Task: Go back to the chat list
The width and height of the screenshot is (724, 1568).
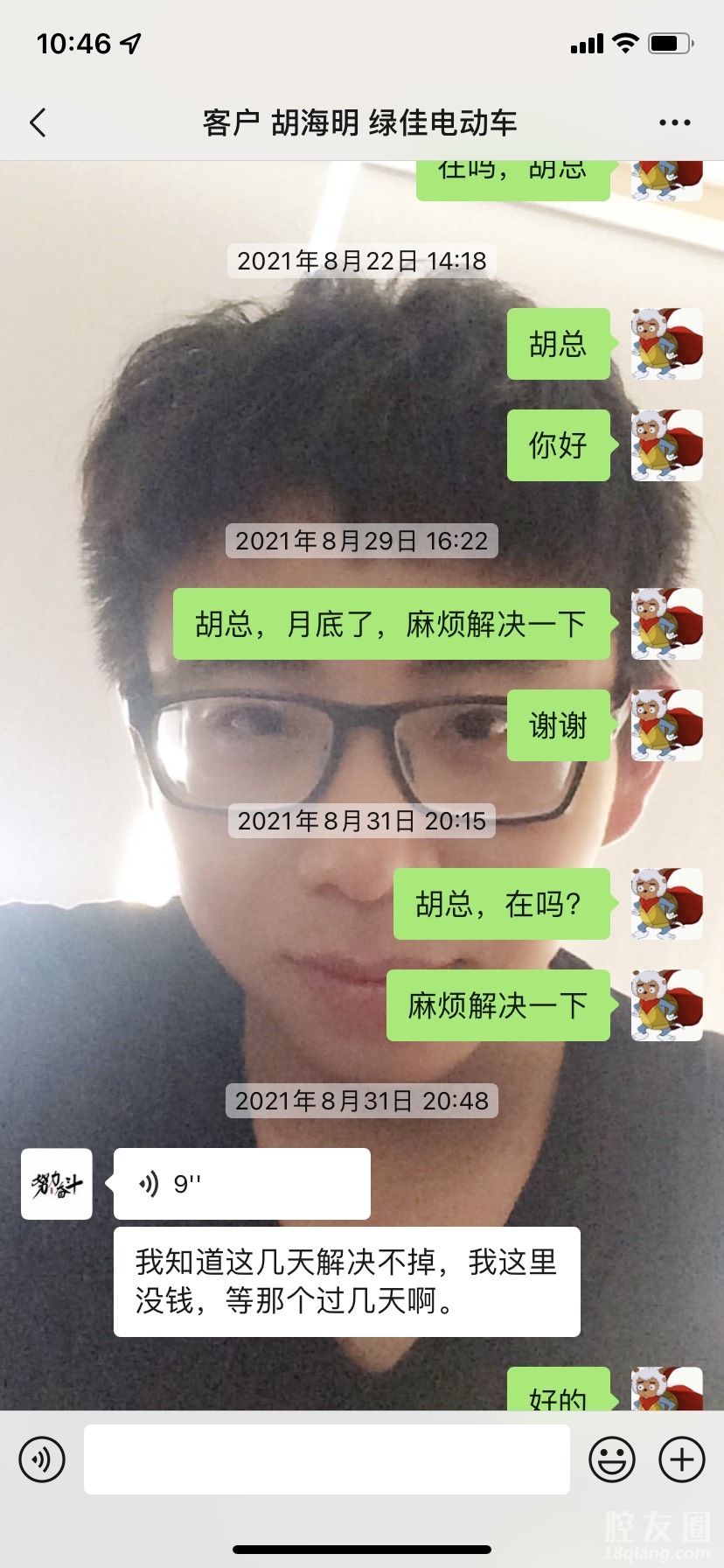Action: point(38,122)
